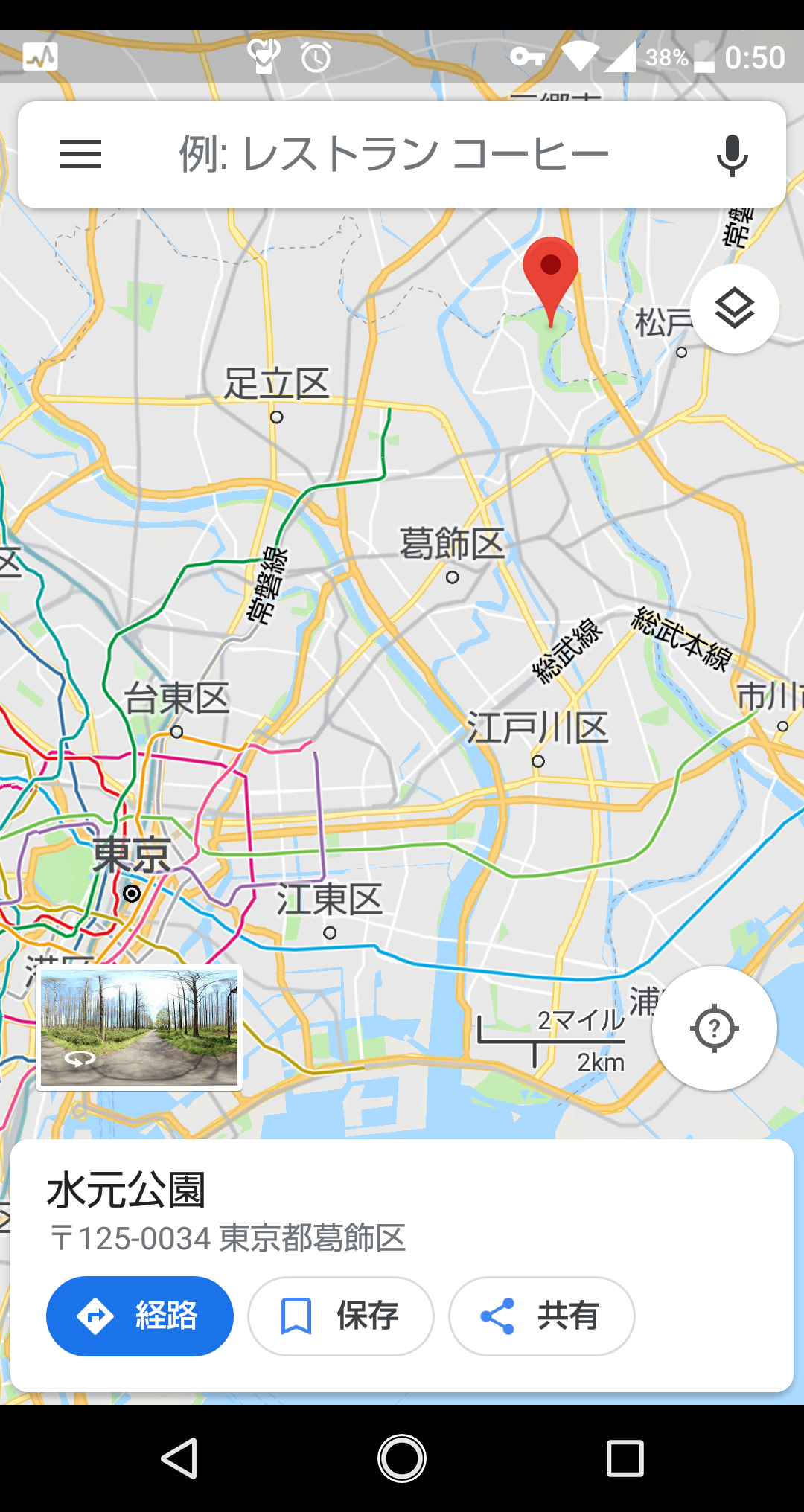
Task: Go back using the system back button
Action: click(179, 1458)
